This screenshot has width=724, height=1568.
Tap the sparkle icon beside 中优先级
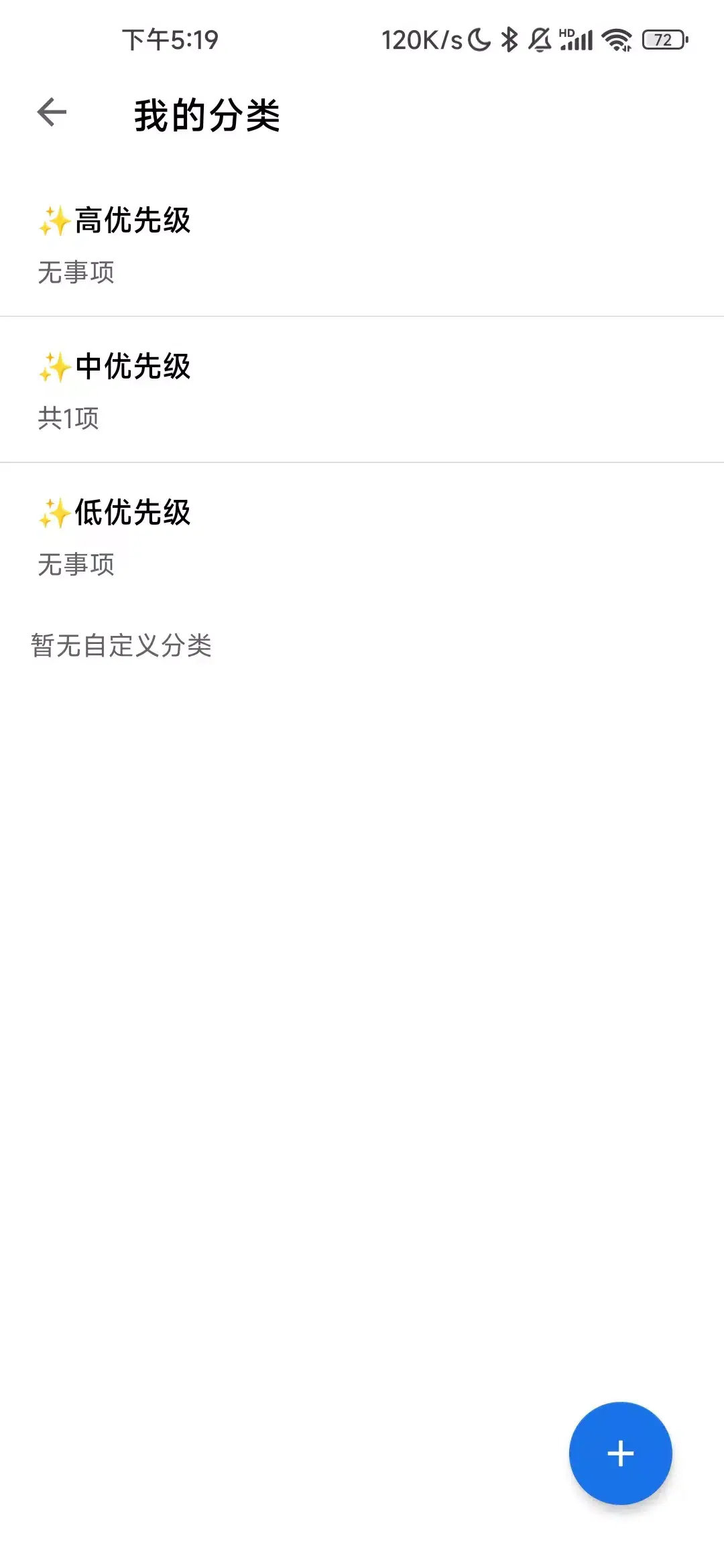click(55, 367)
